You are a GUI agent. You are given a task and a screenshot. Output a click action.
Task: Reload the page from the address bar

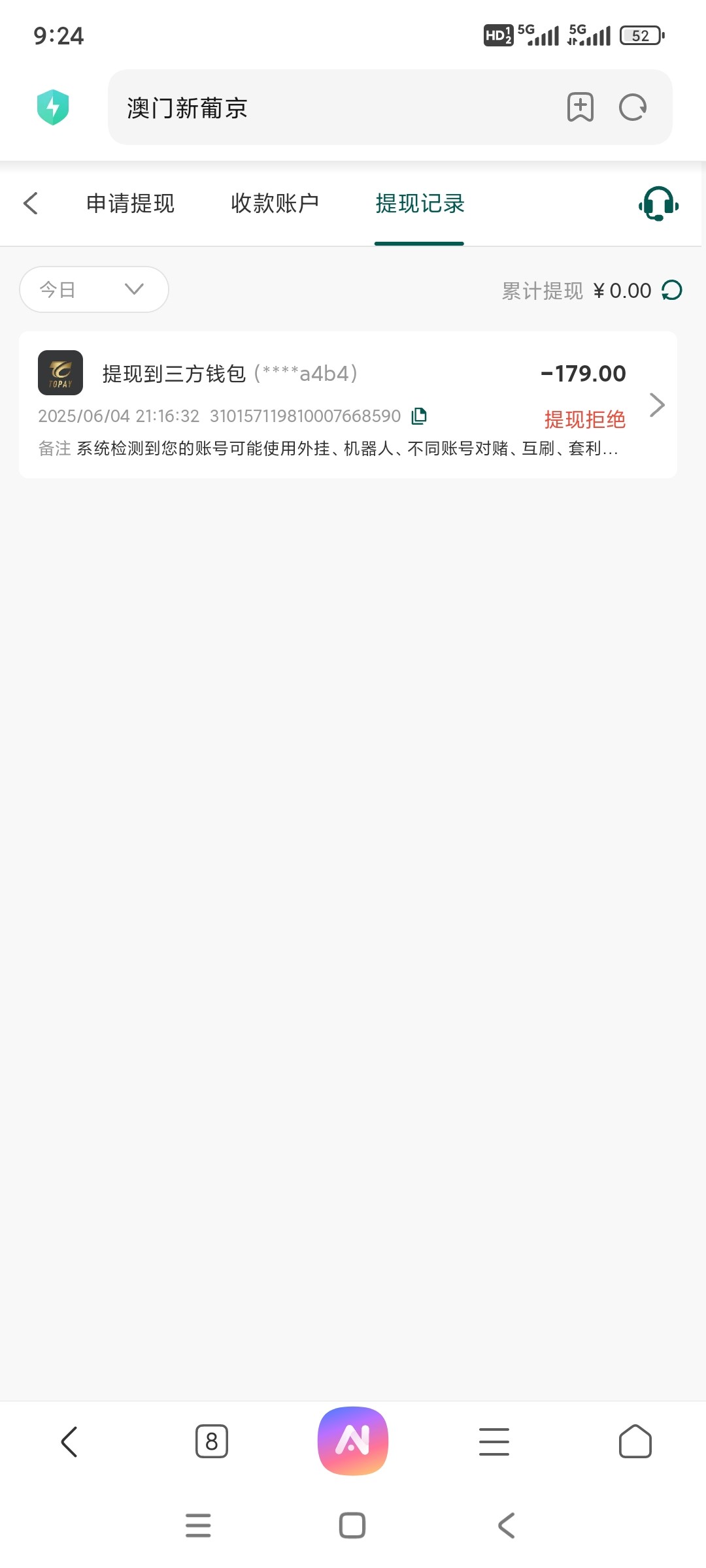[x=633, y=107]
